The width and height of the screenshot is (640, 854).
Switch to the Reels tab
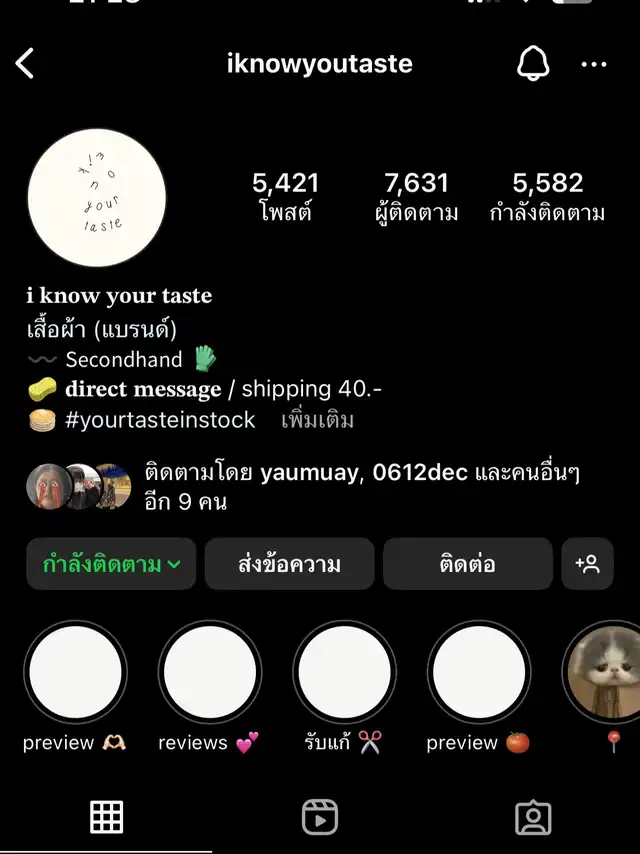click(320, 818)
